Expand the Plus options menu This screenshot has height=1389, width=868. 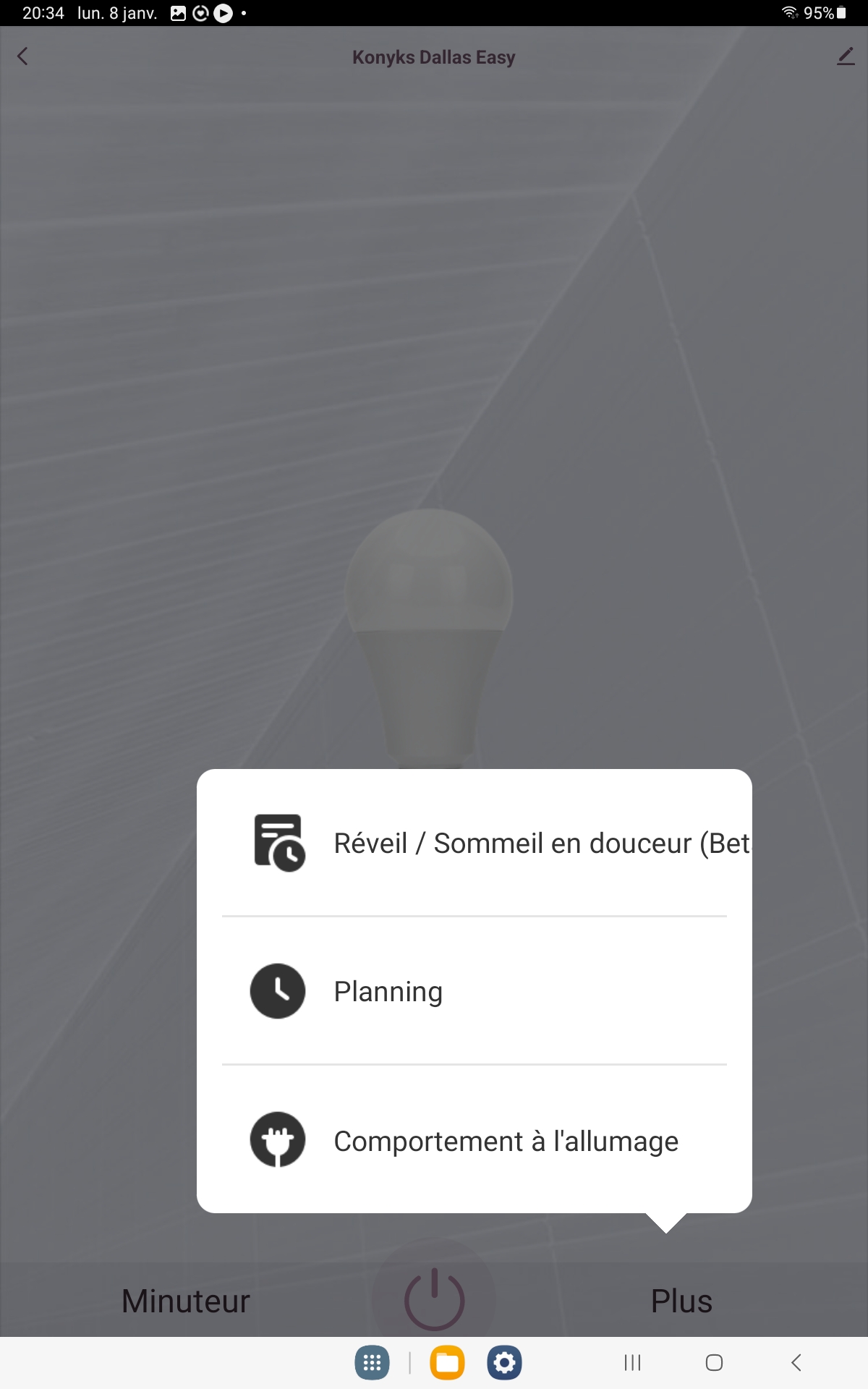[x=681, y=1301]
